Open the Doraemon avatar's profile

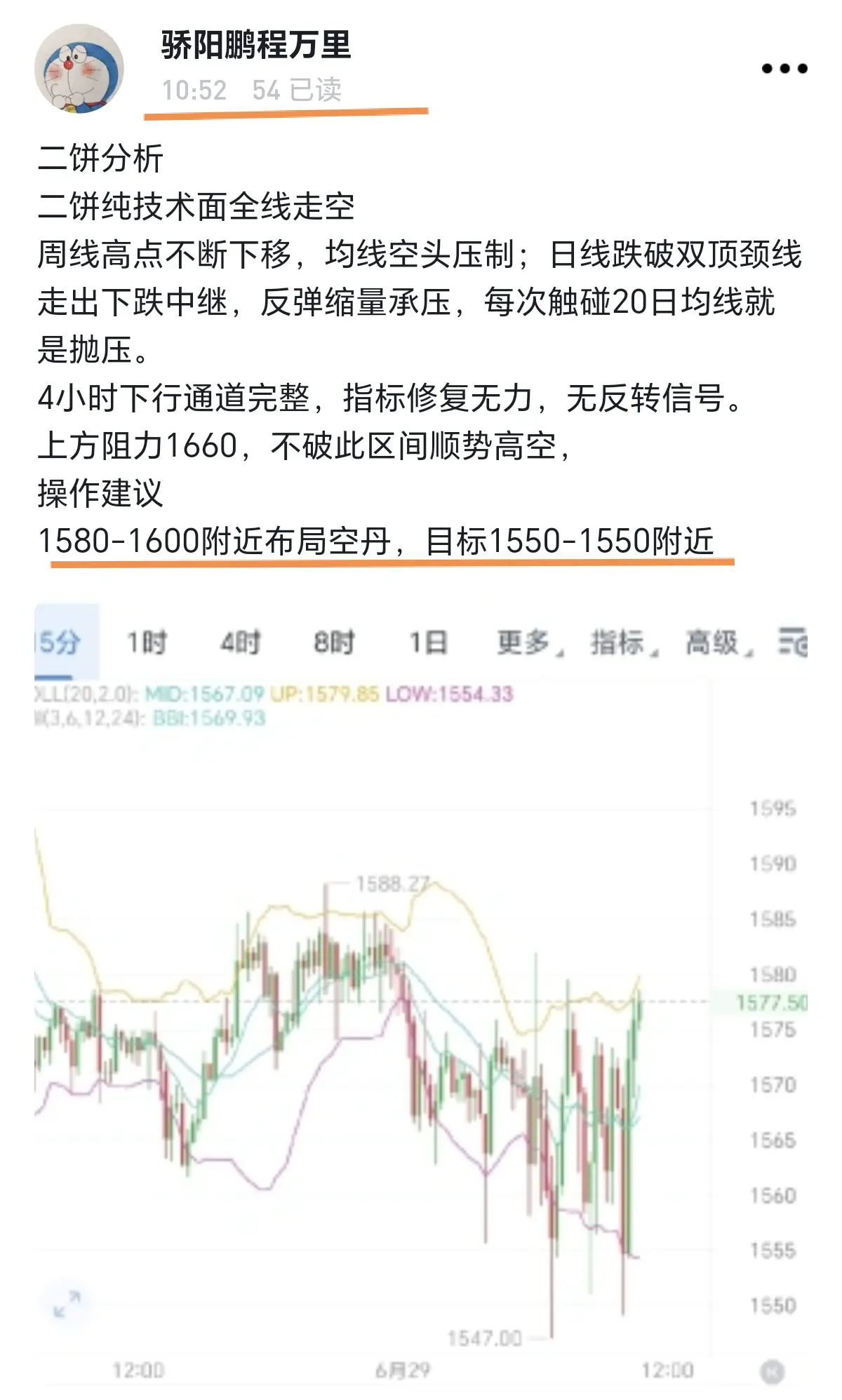point(79,69)
